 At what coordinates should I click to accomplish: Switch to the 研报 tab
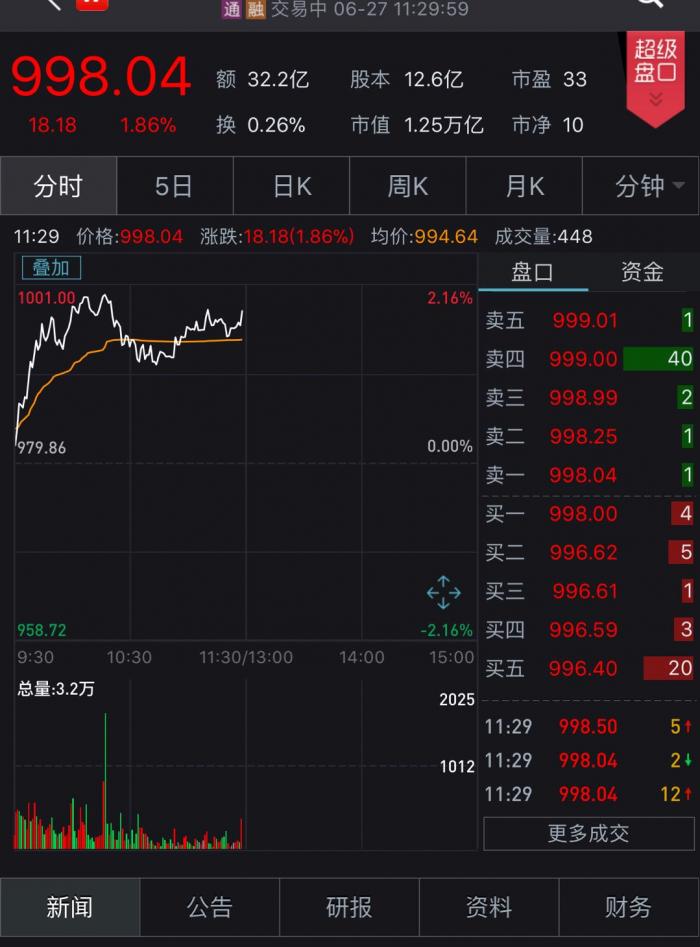pos(349,907)
